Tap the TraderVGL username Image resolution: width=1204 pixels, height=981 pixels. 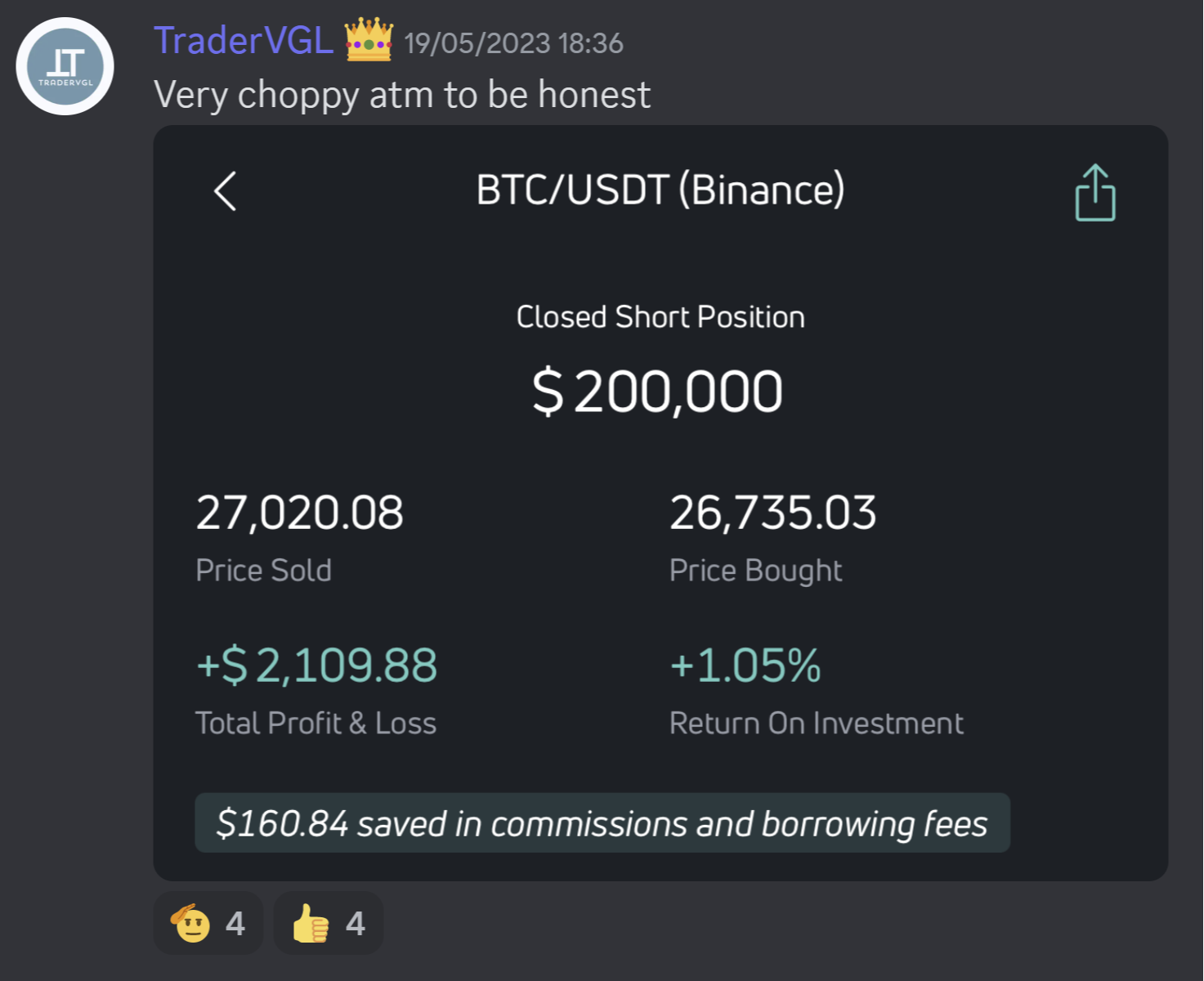243,41
